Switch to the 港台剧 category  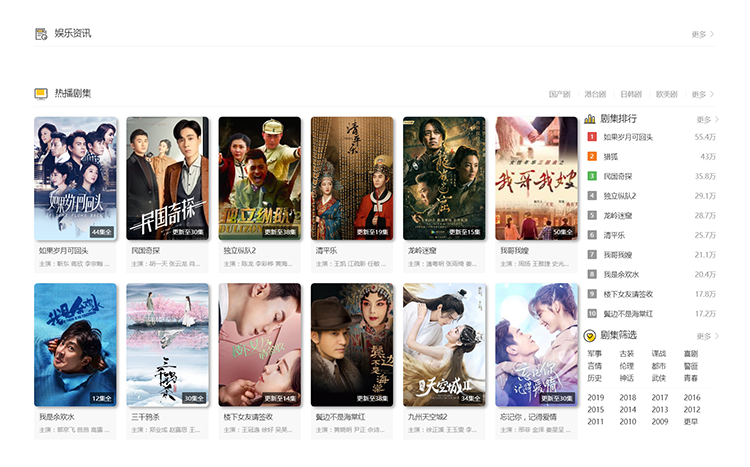(595, 94)
